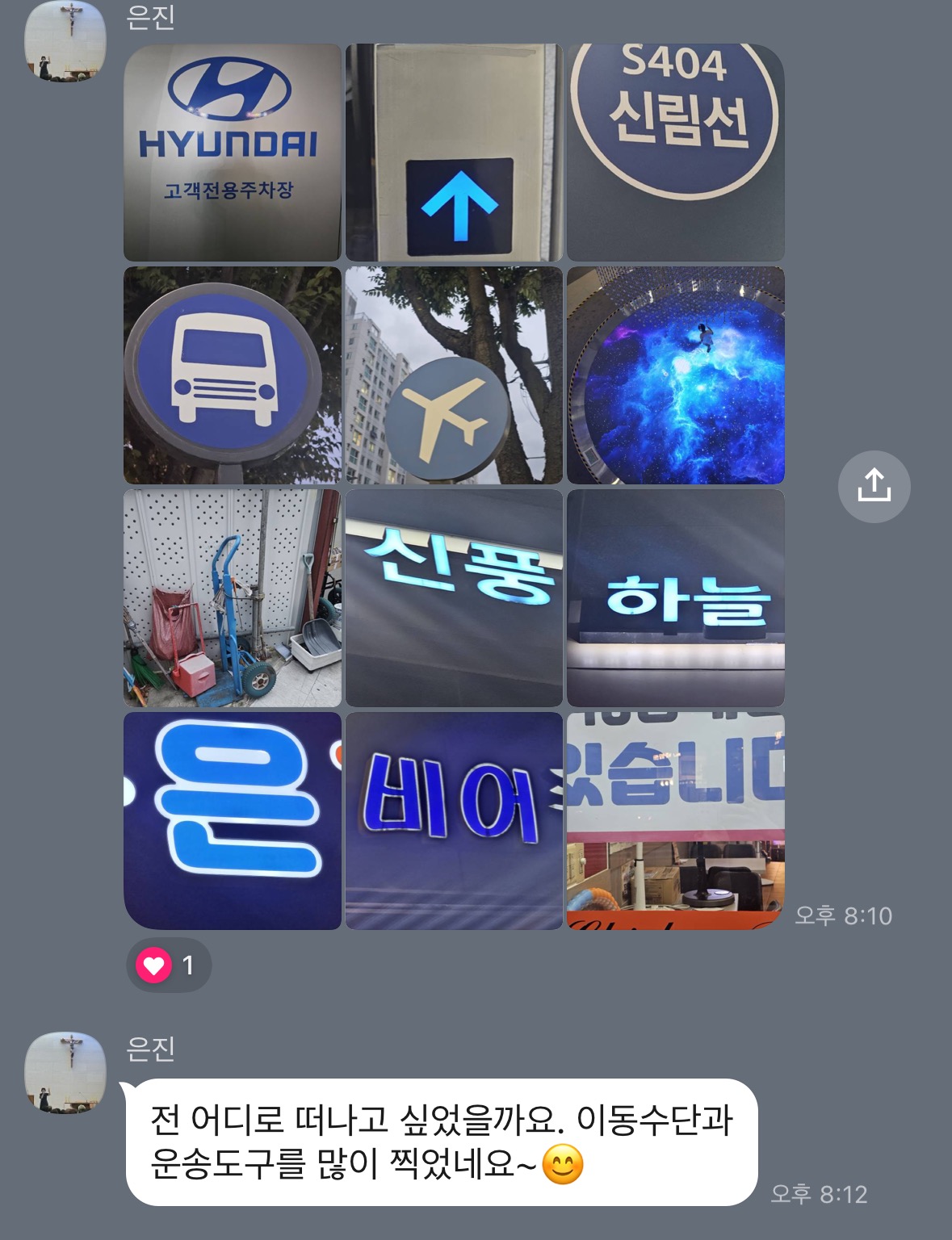Open 은진's profile picture above the photos

(65, 40)
